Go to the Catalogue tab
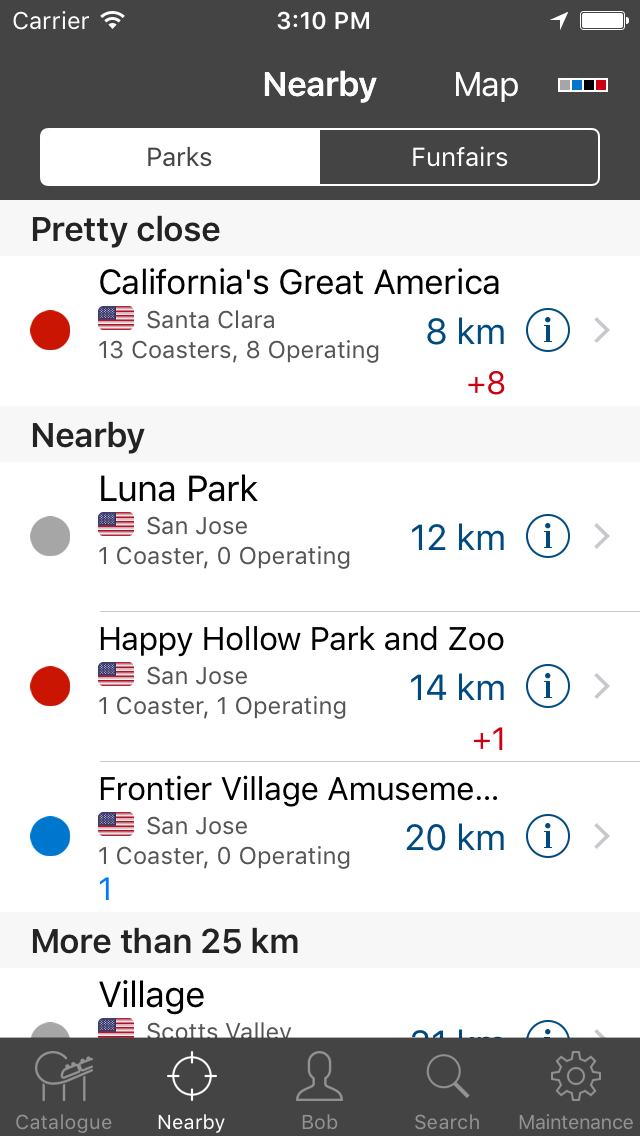640x1136 pixels. click(x=64, y=1088)
